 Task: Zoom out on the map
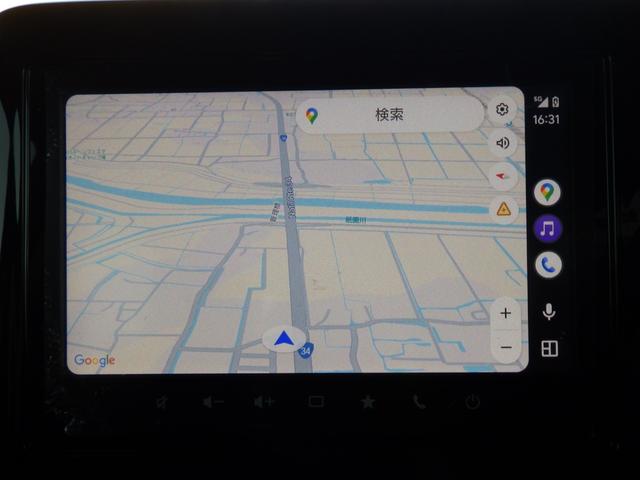click(x=506, y=347)
